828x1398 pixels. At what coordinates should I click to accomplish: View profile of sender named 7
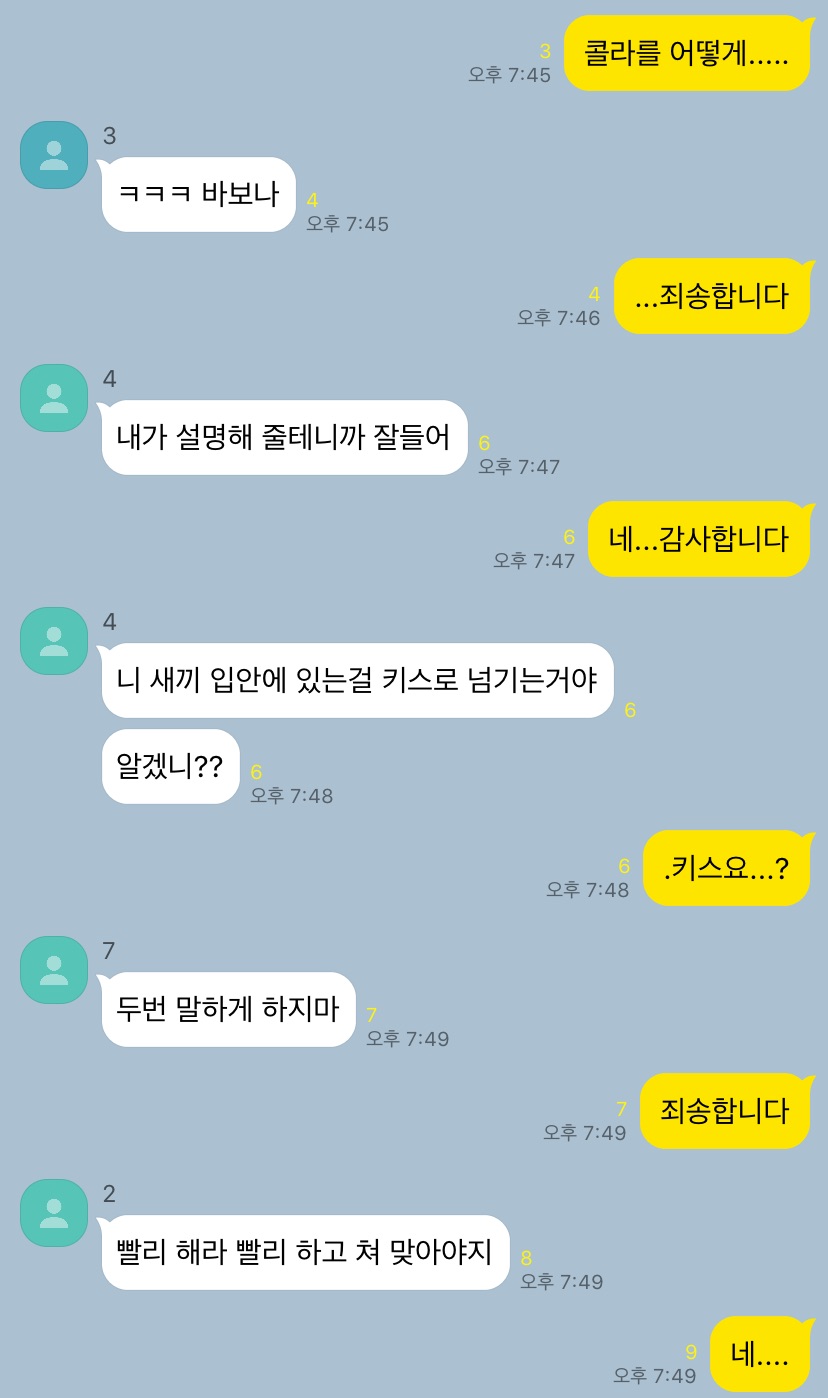(x=54, y=970)
